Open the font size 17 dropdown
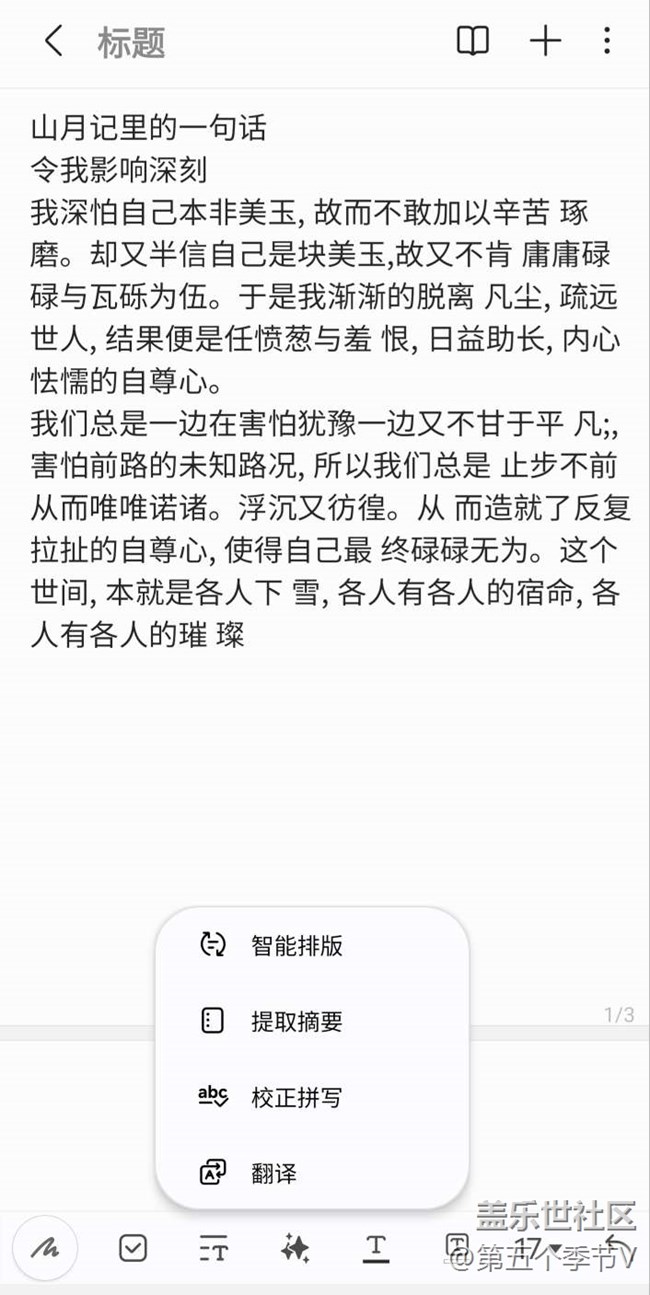The image size is (650, 1295). pyautogui.click(x=537, y=1248)
